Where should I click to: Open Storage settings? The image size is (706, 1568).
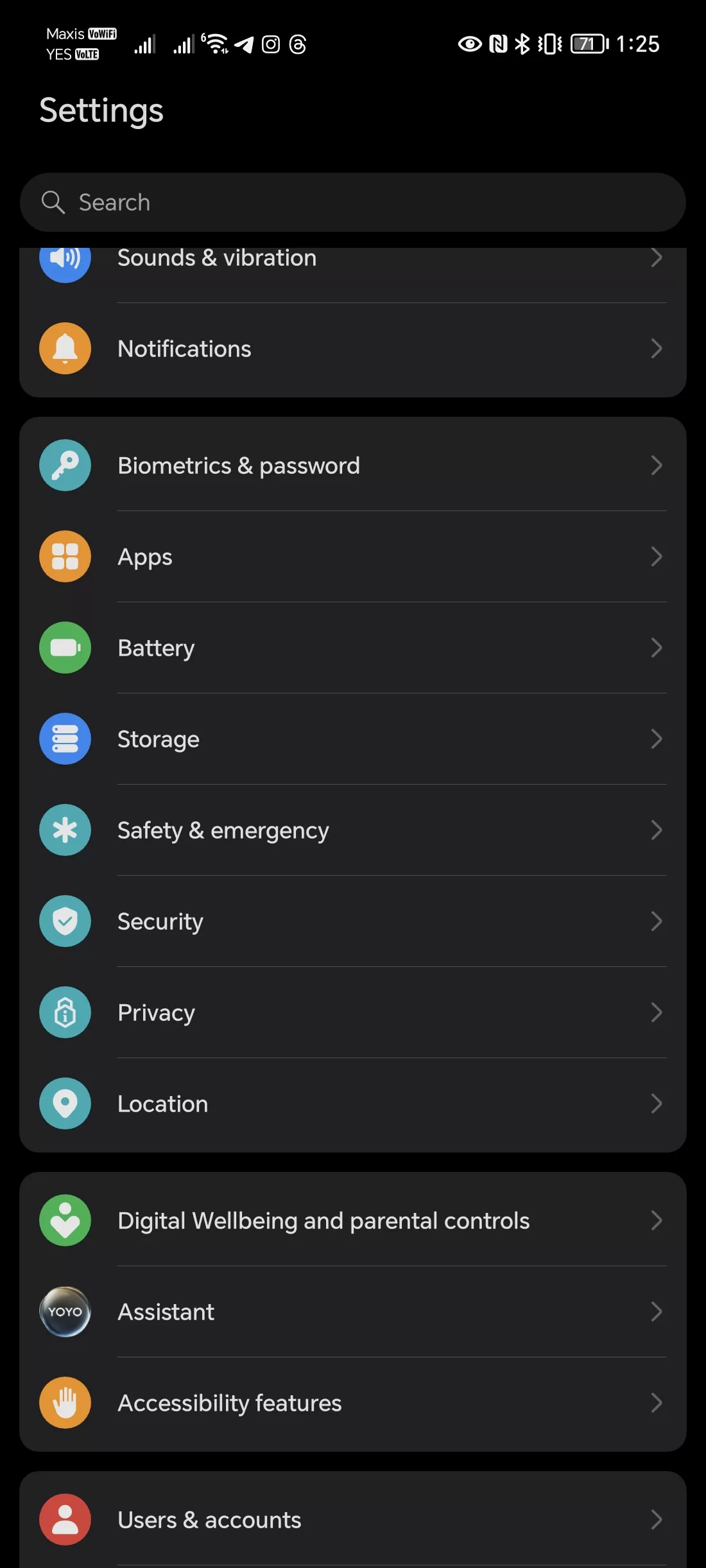352,739
